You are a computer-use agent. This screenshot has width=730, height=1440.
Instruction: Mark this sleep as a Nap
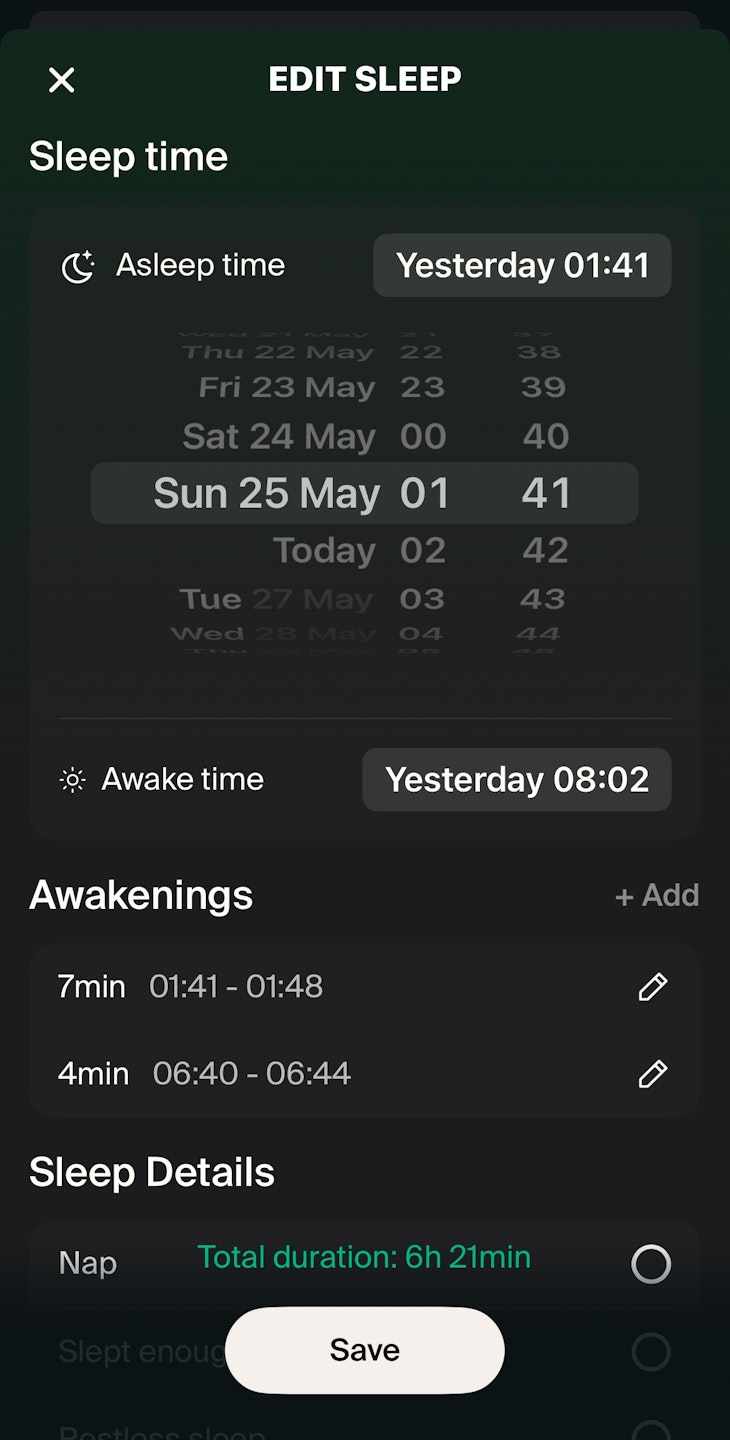click(x=651, y=1264)
